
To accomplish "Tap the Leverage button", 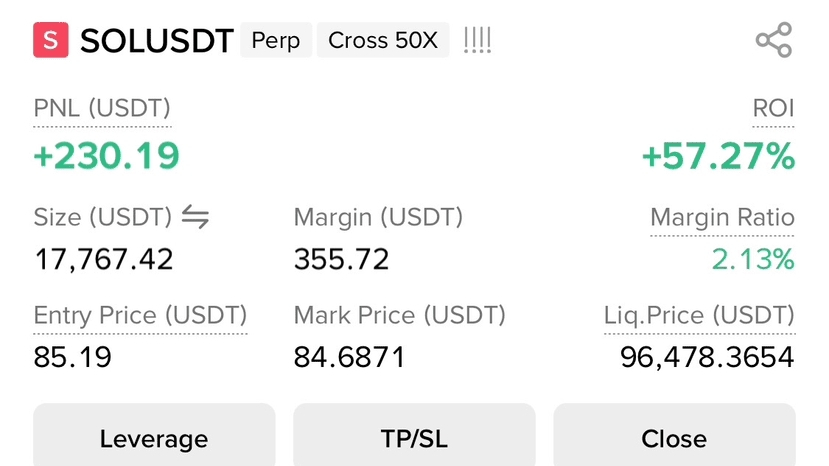I will pyautogui.click(x=154, y=438).
